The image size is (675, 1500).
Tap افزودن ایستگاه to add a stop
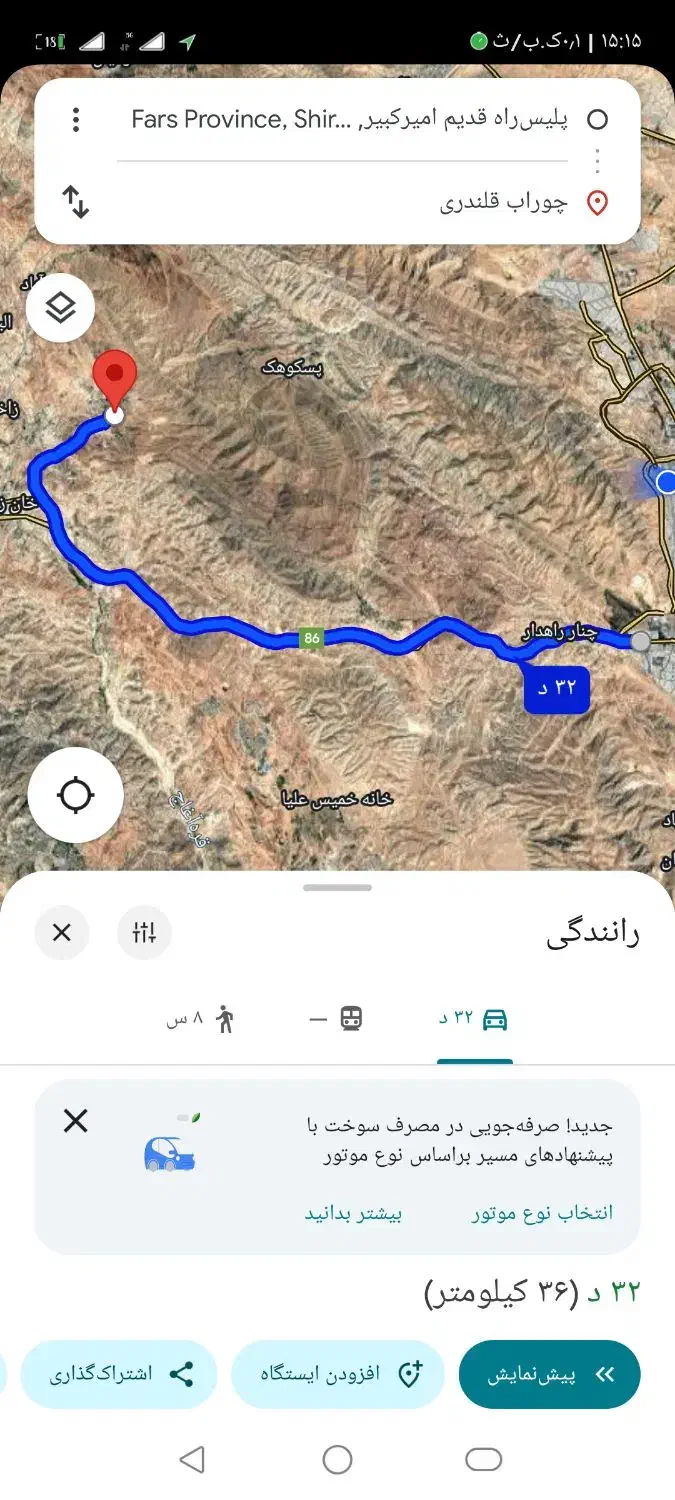click(338, 1374)
